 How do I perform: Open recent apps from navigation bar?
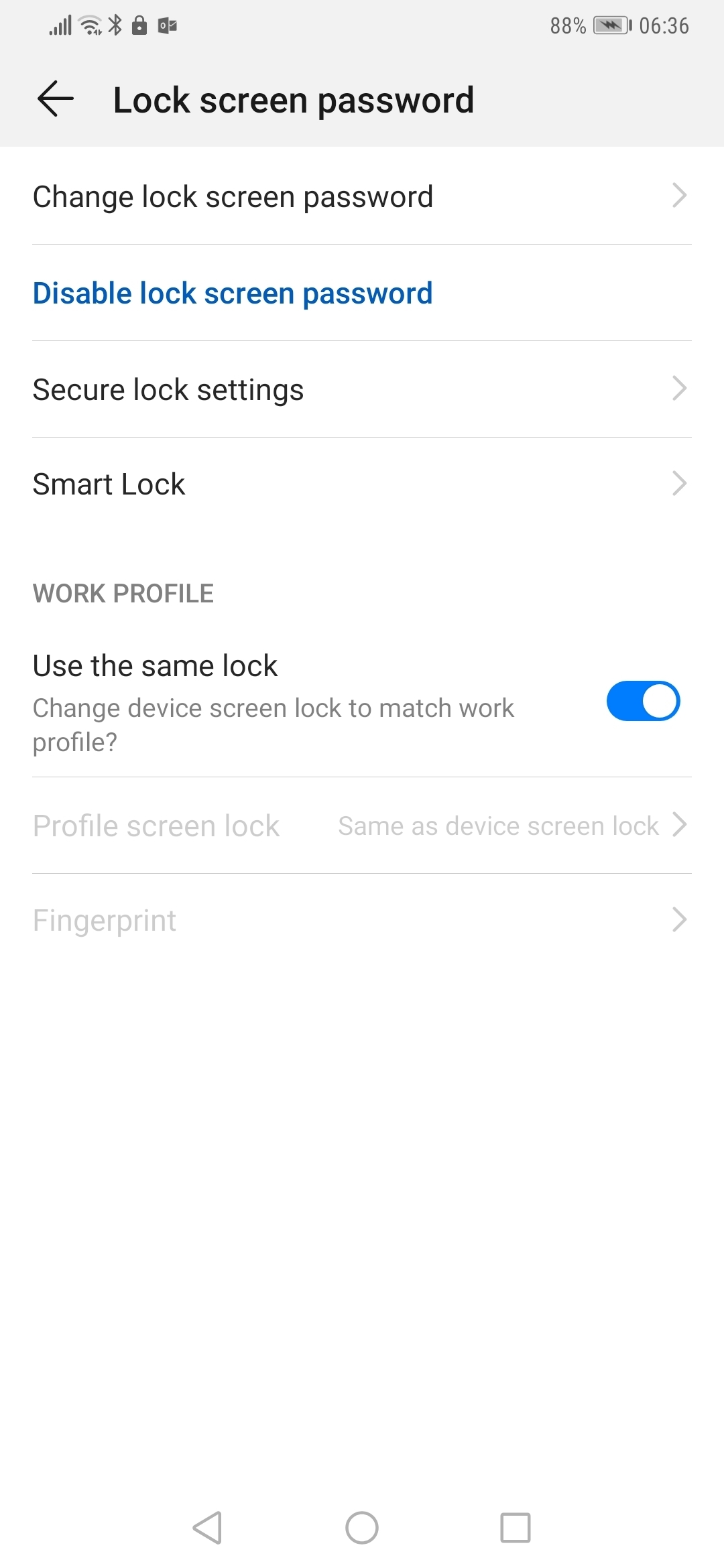click(516, 1528)
